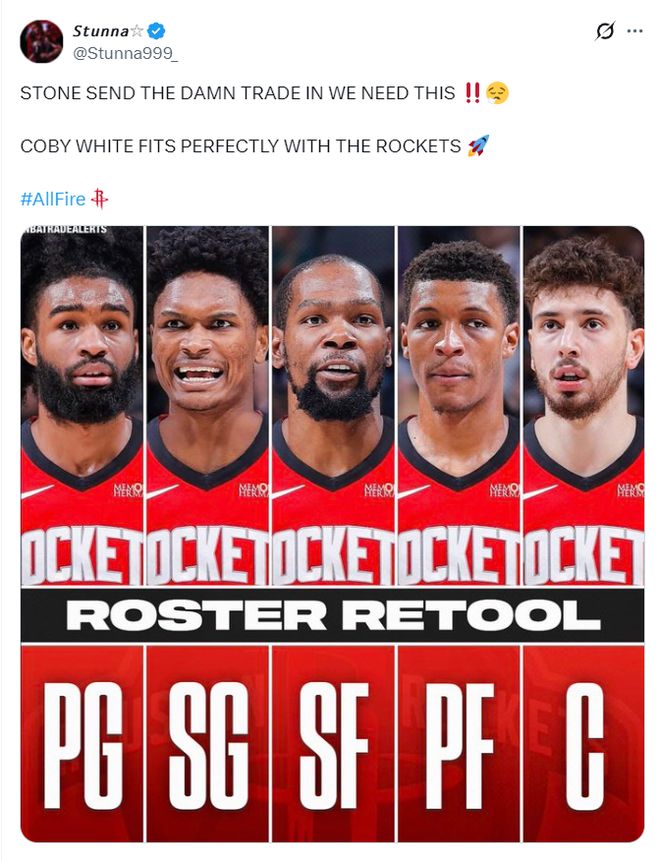Tap the Grok icon beside the menu
660x861 pixels.
coord(604,31)
